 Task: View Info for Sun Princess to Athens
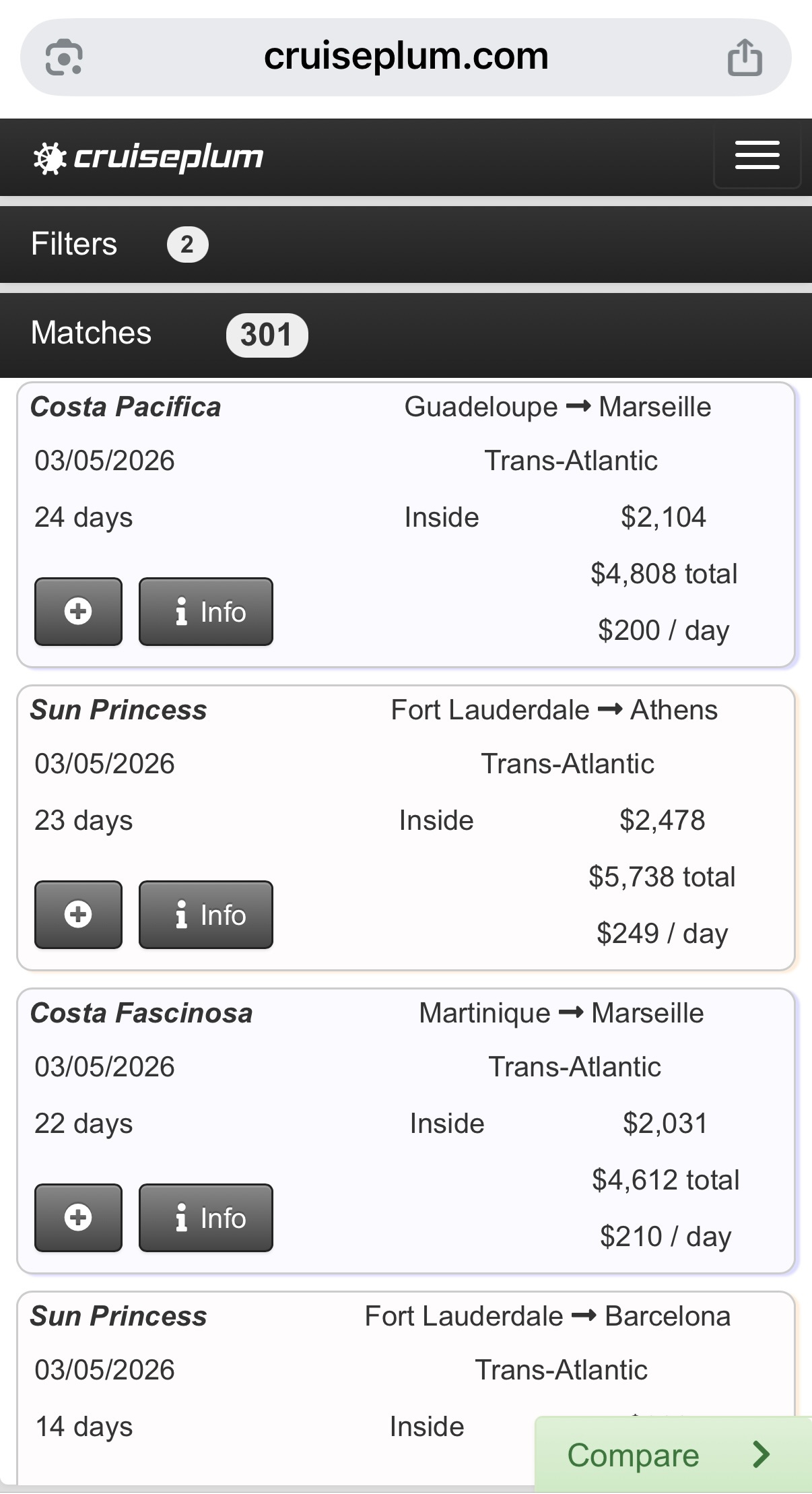coord(206,915)
